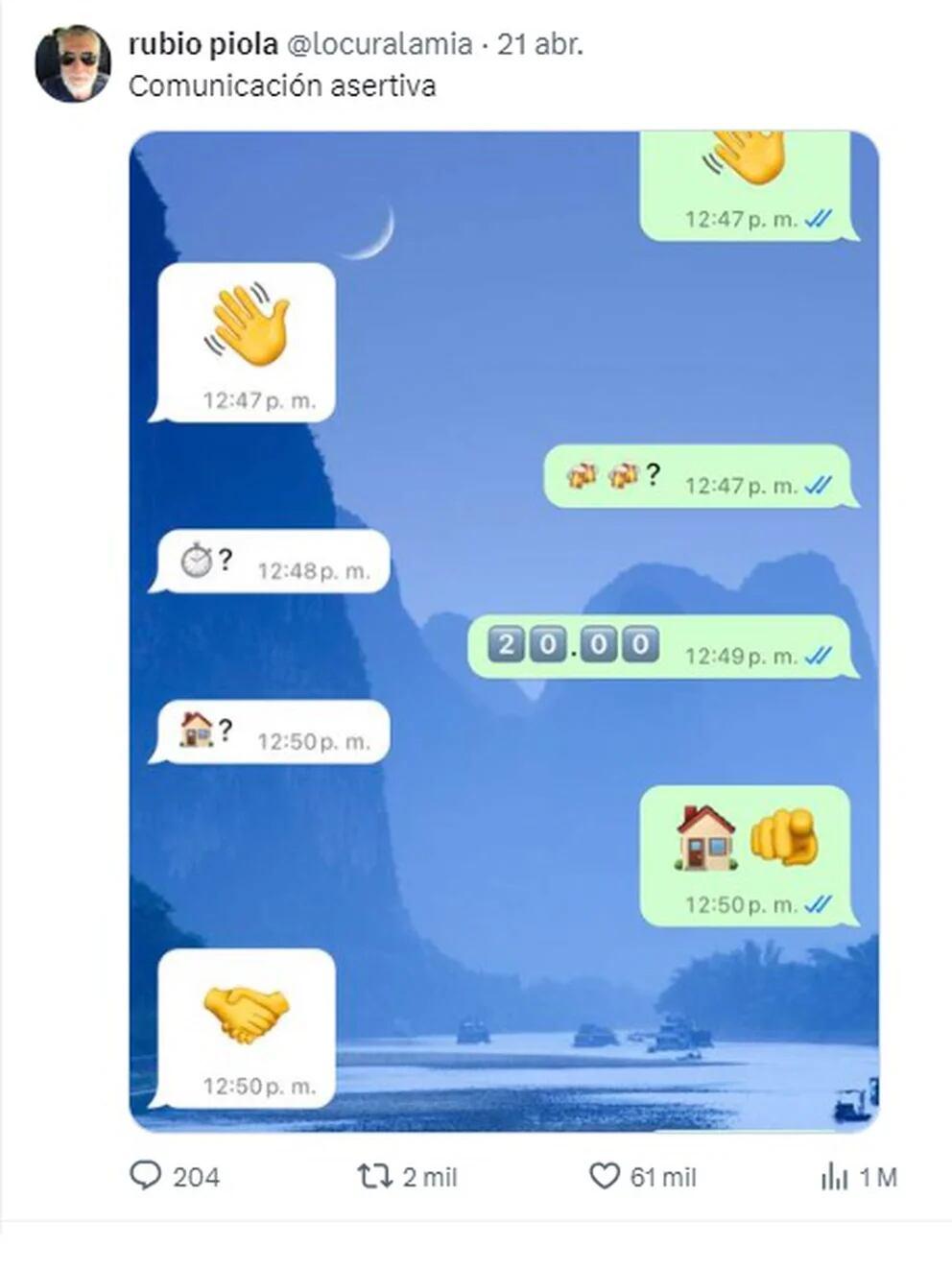Image resolution: width=952 pixels, height=1270 pixels.
Task: Reply to the Comunicación asertiva post
Action: pyautogui.click(x=146, y=1176)
